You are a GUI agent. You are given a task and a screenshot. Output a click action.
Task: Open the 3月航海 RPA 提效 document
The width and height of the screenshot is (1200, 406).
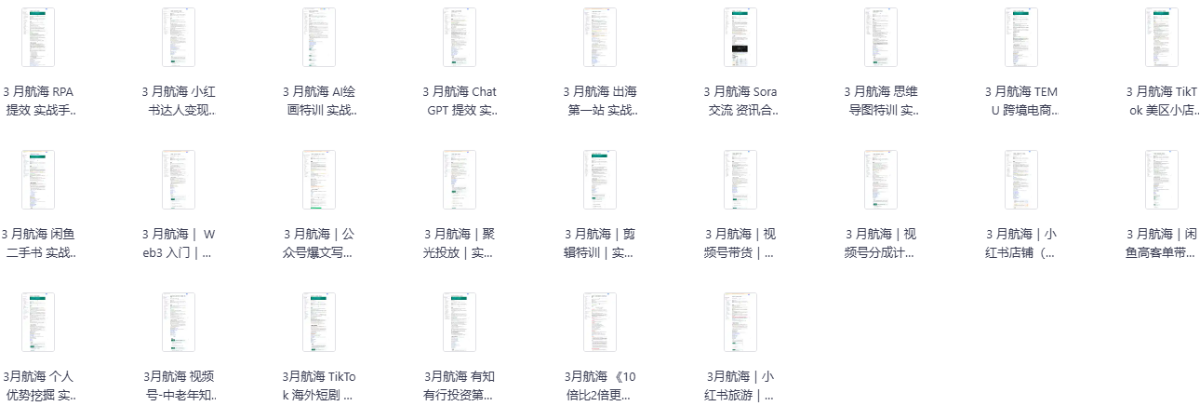coord(39,37)
